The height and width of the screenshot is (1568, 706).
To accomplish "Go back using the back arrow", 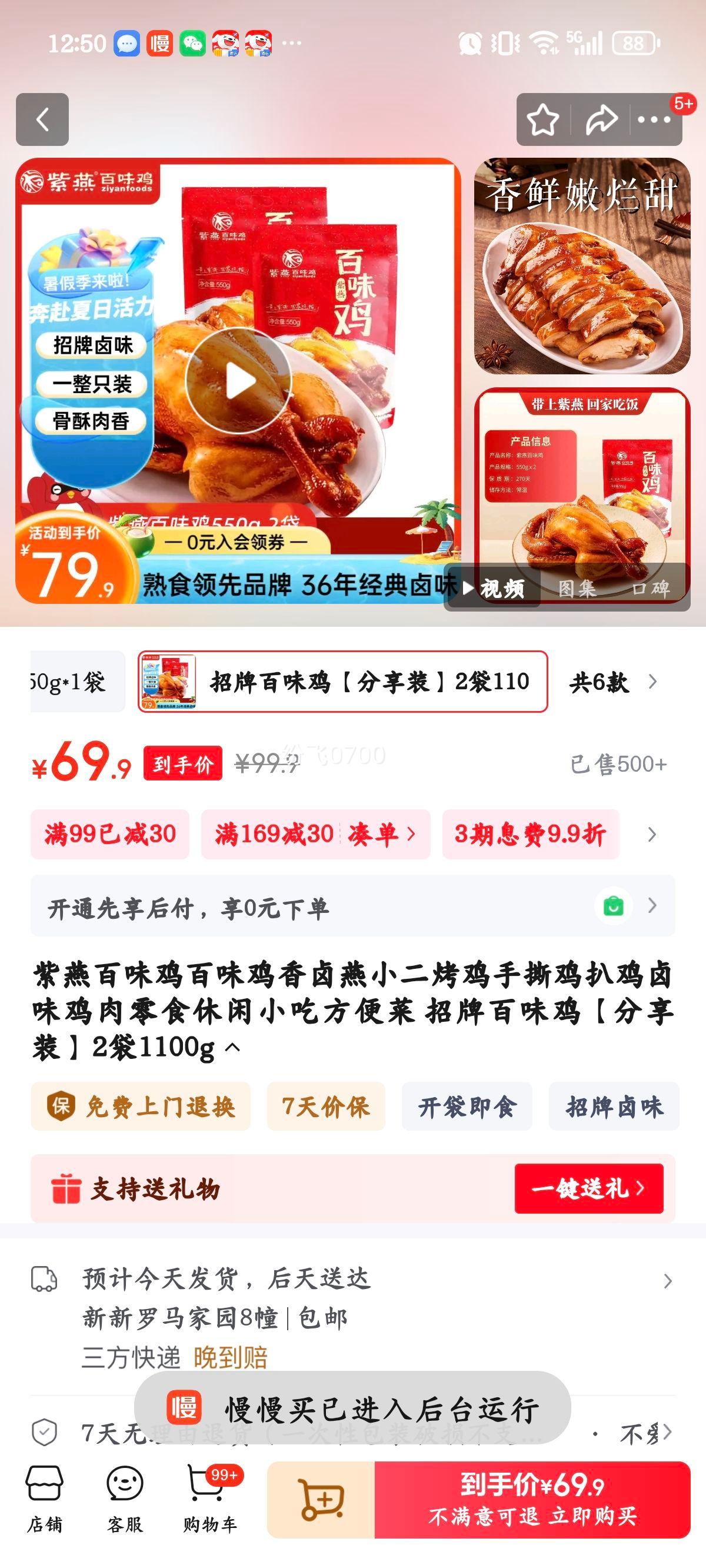I will 42,119.
